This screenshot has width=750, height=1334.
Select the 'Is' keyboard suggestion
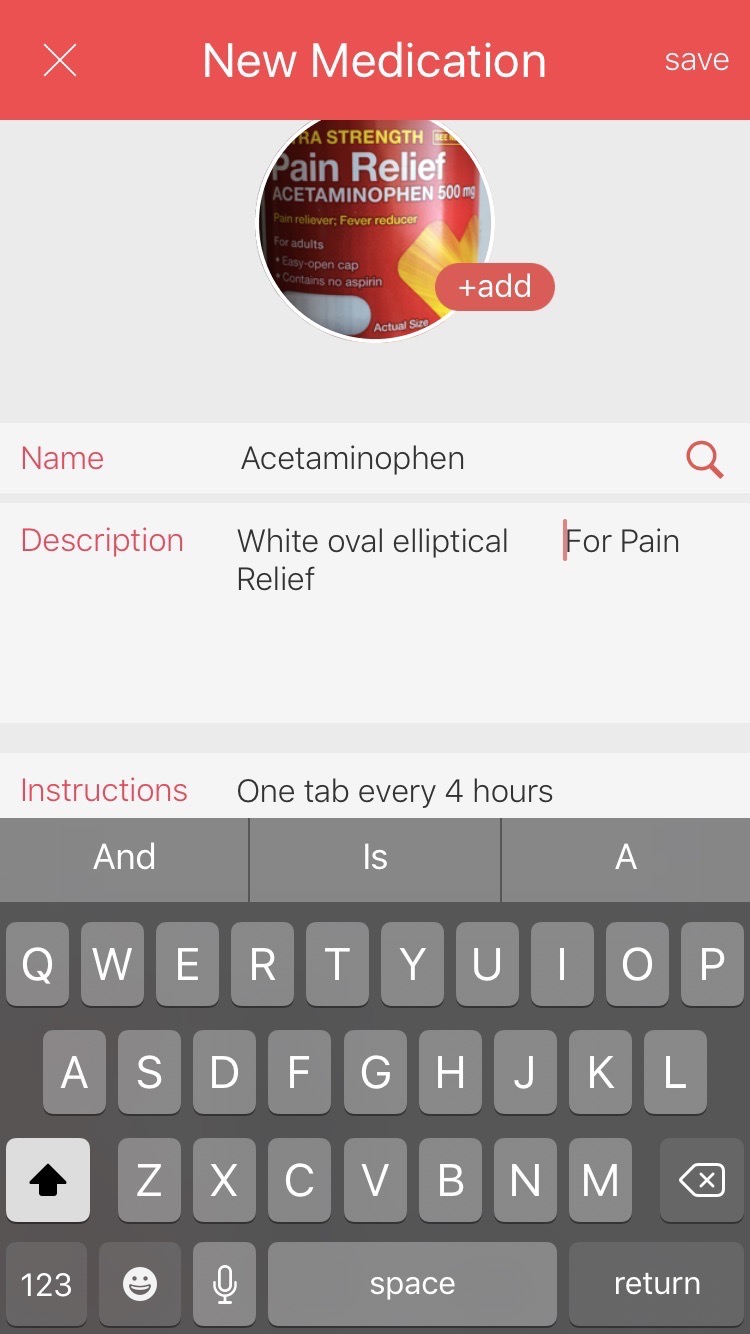tap(375, 857)
